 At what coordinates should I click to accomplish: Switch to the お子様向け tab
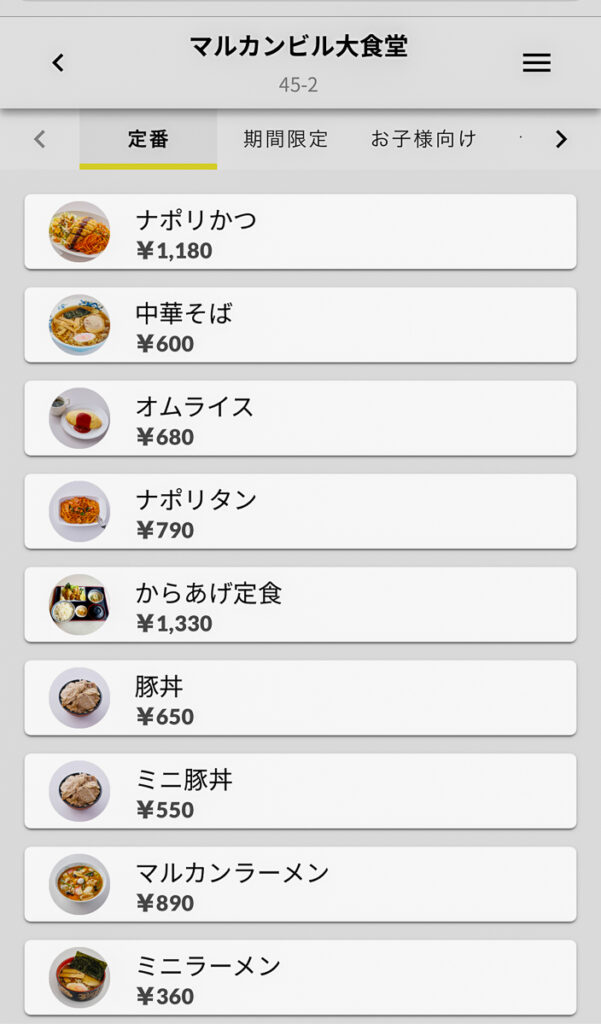(423, 139)
